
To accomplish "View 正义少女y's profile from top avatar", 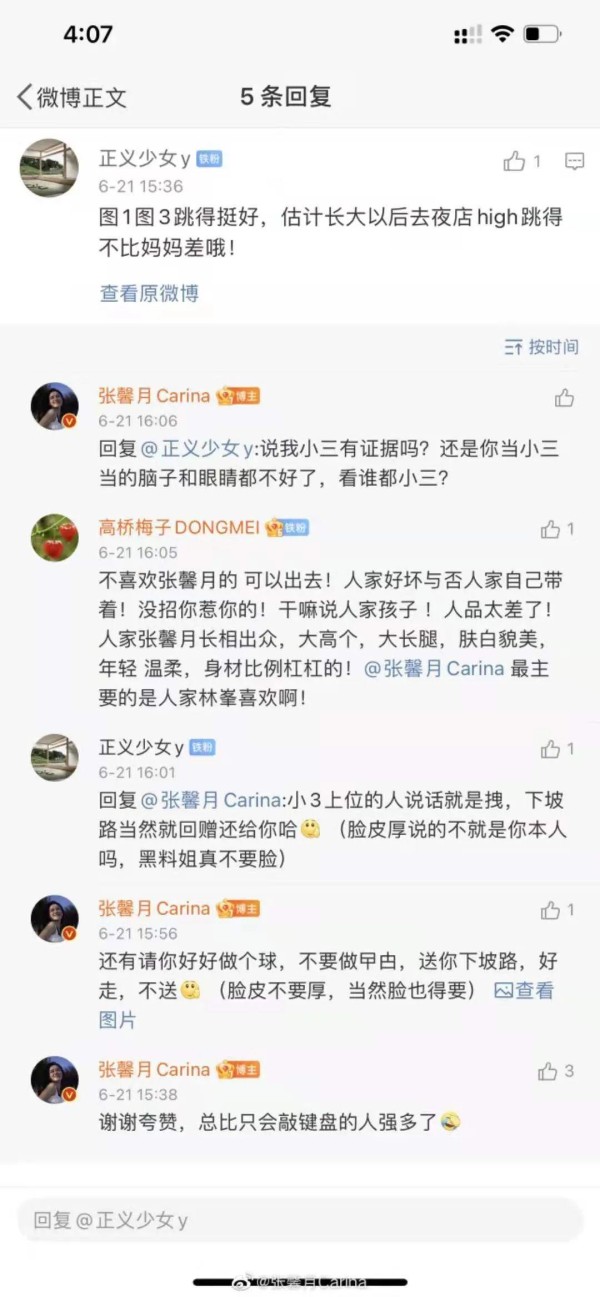I will [49, 168].
